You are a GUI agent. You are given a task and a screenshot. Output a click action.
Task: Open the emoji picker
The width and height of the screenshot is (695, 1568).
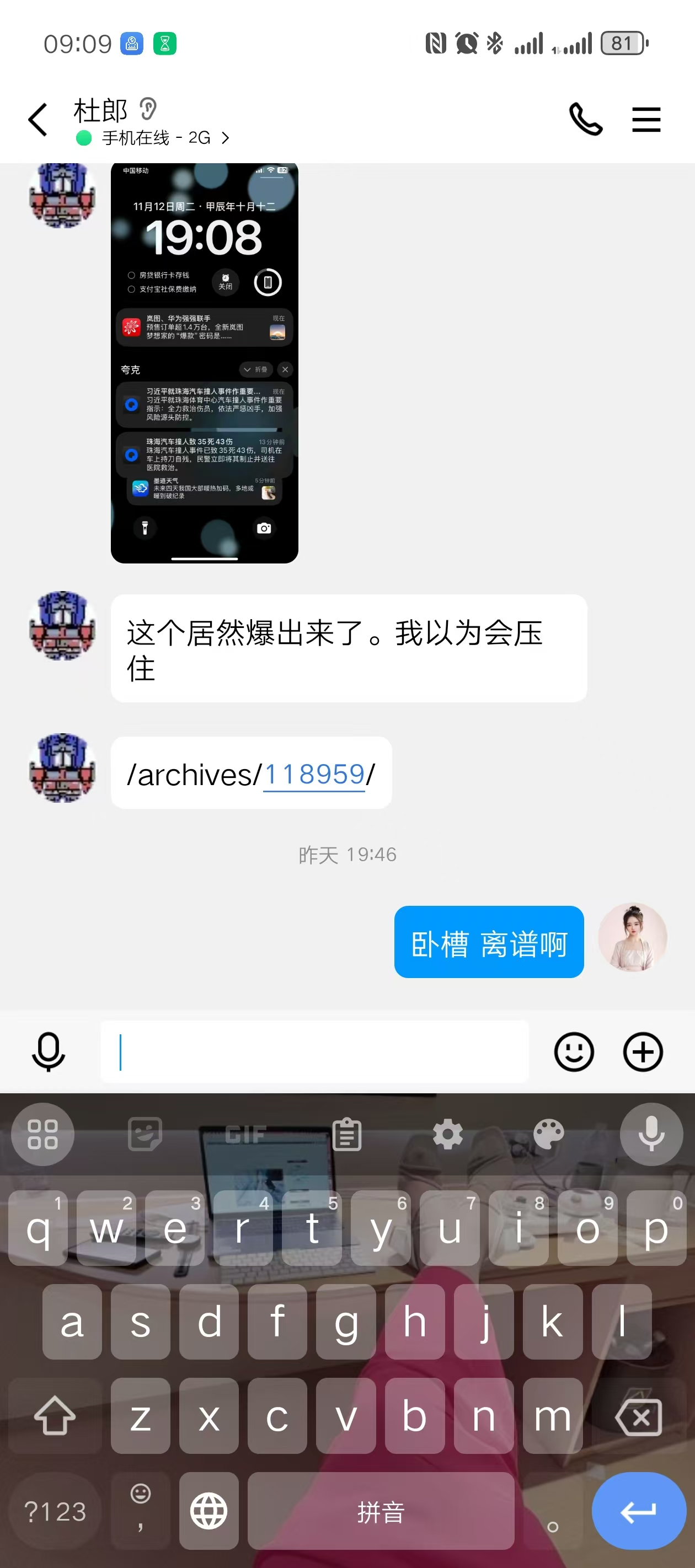pyautogui.click(x=573, y=1051)
